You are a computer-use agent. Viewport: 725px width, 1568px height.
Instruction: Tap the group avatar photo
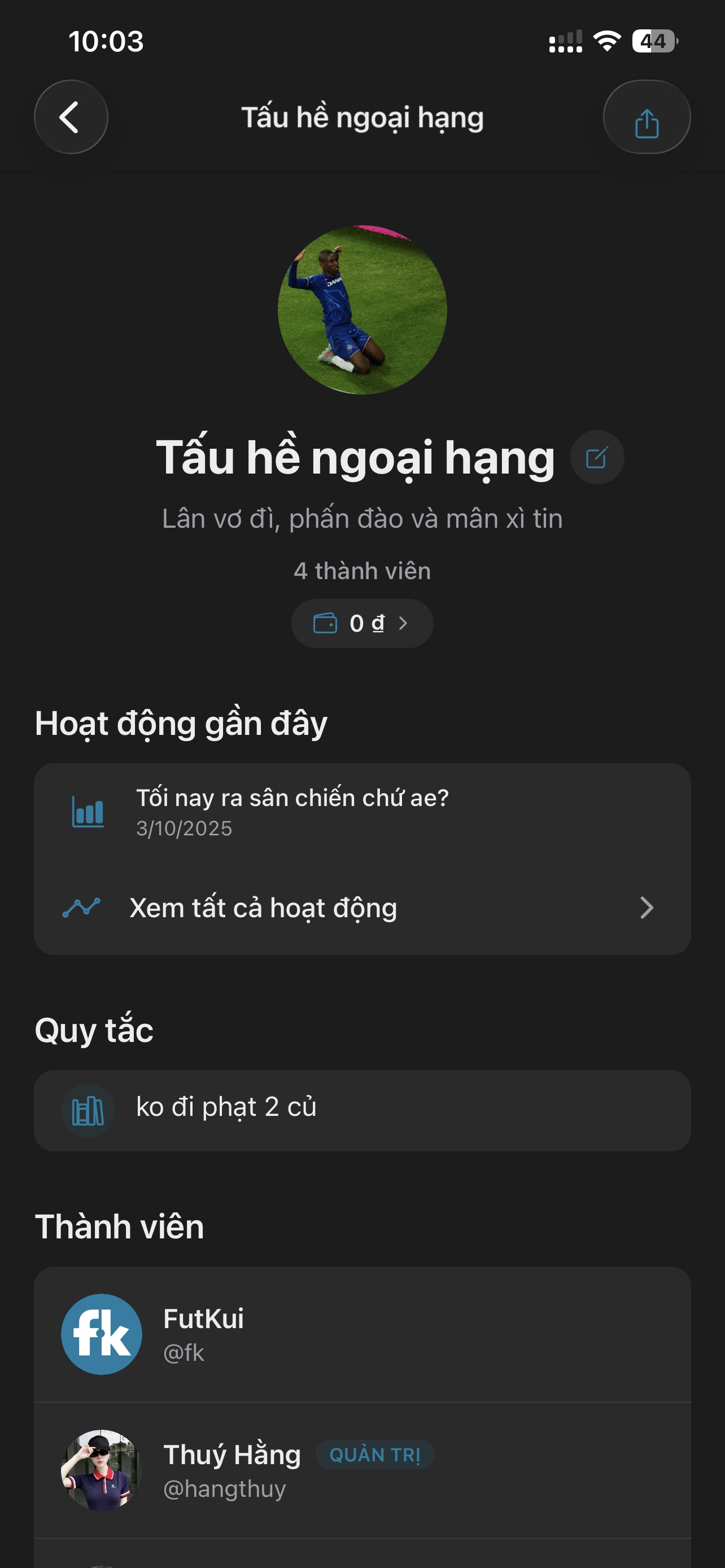pyautogui.click(x=362, y=310)
